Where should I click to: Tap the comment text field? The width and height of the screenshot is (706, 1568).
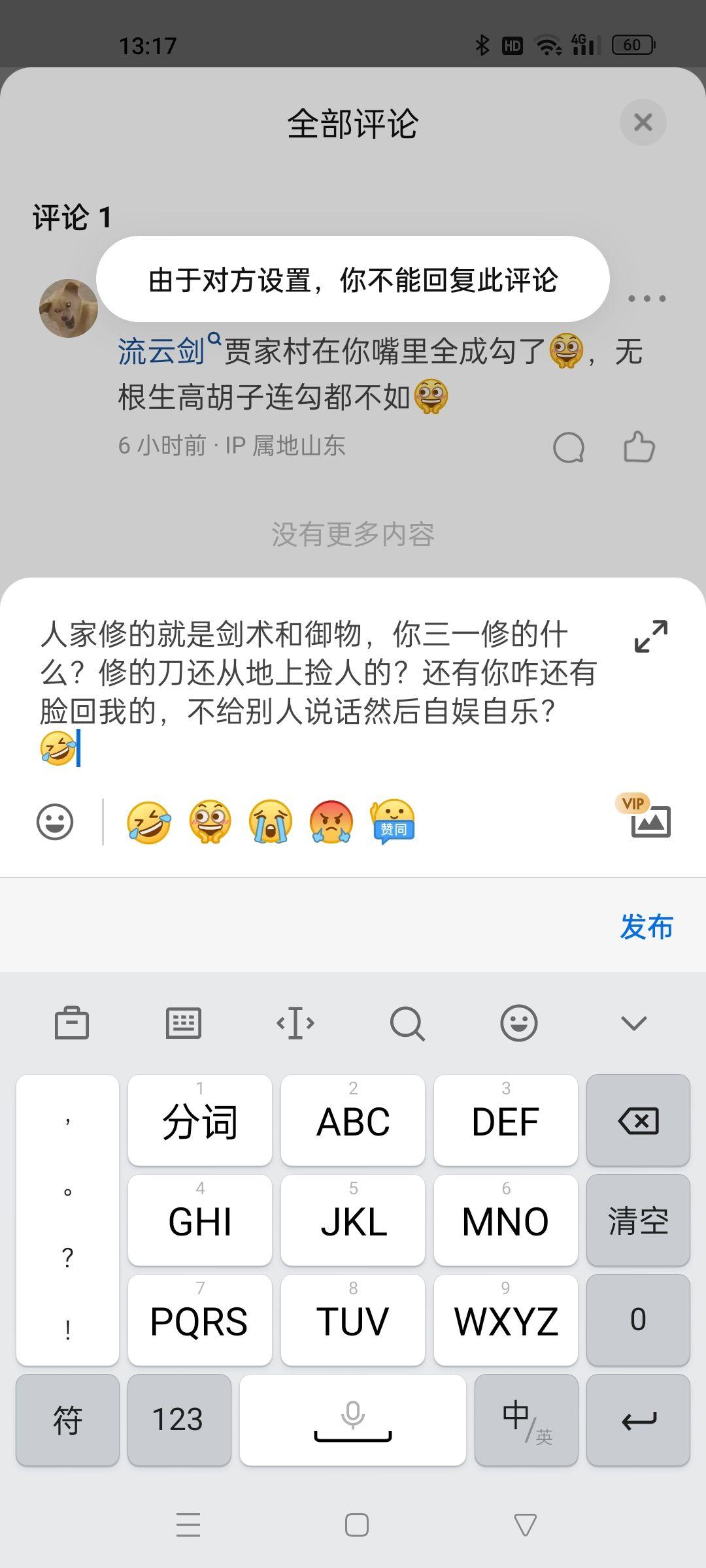[x=320, y=693]
